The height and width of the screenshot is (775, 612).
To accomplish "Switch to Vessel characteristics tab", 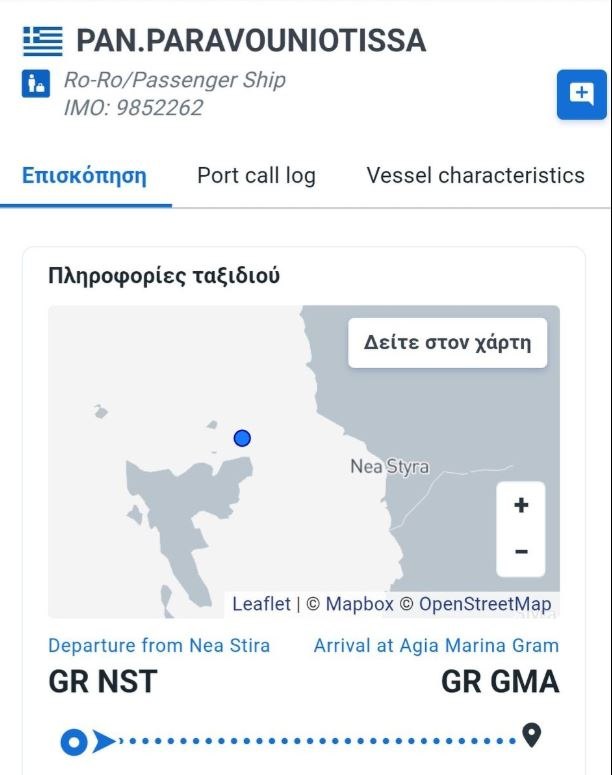I will coord(475,176).
